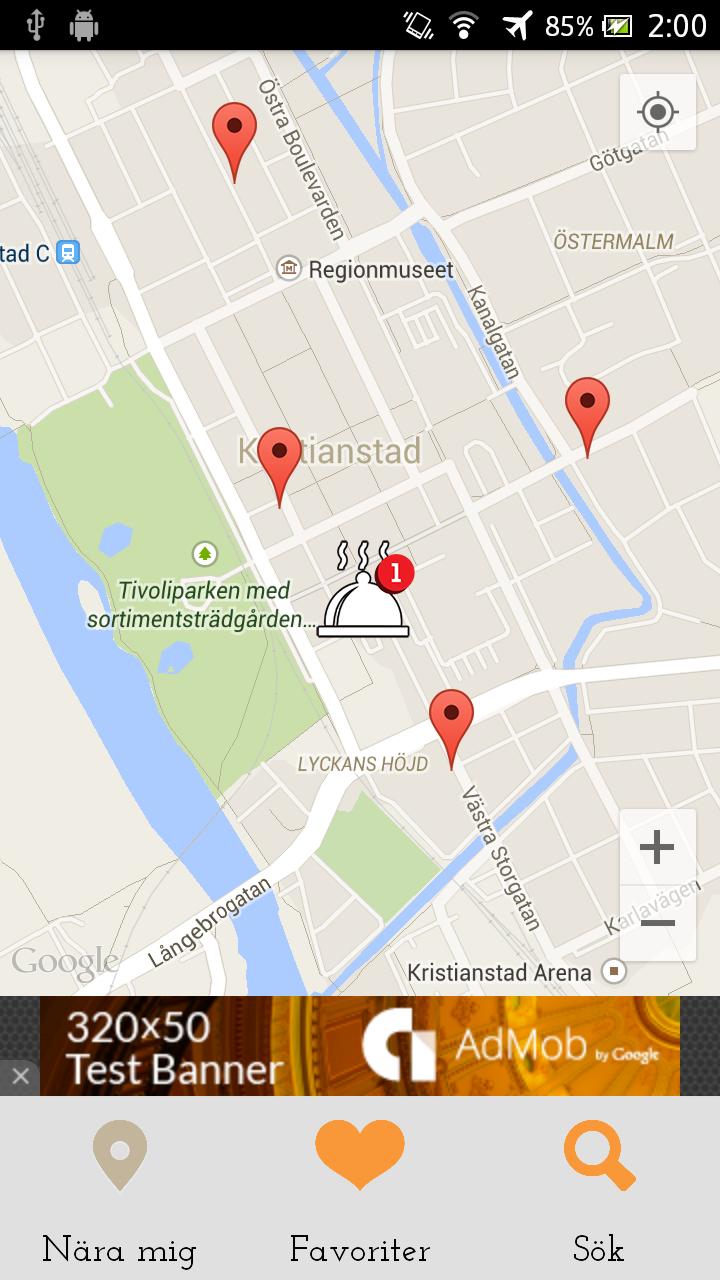Select the red pin west of Östra Boulevarden
This screenshot has width=720, height=1280.
(x=234, y=133)
